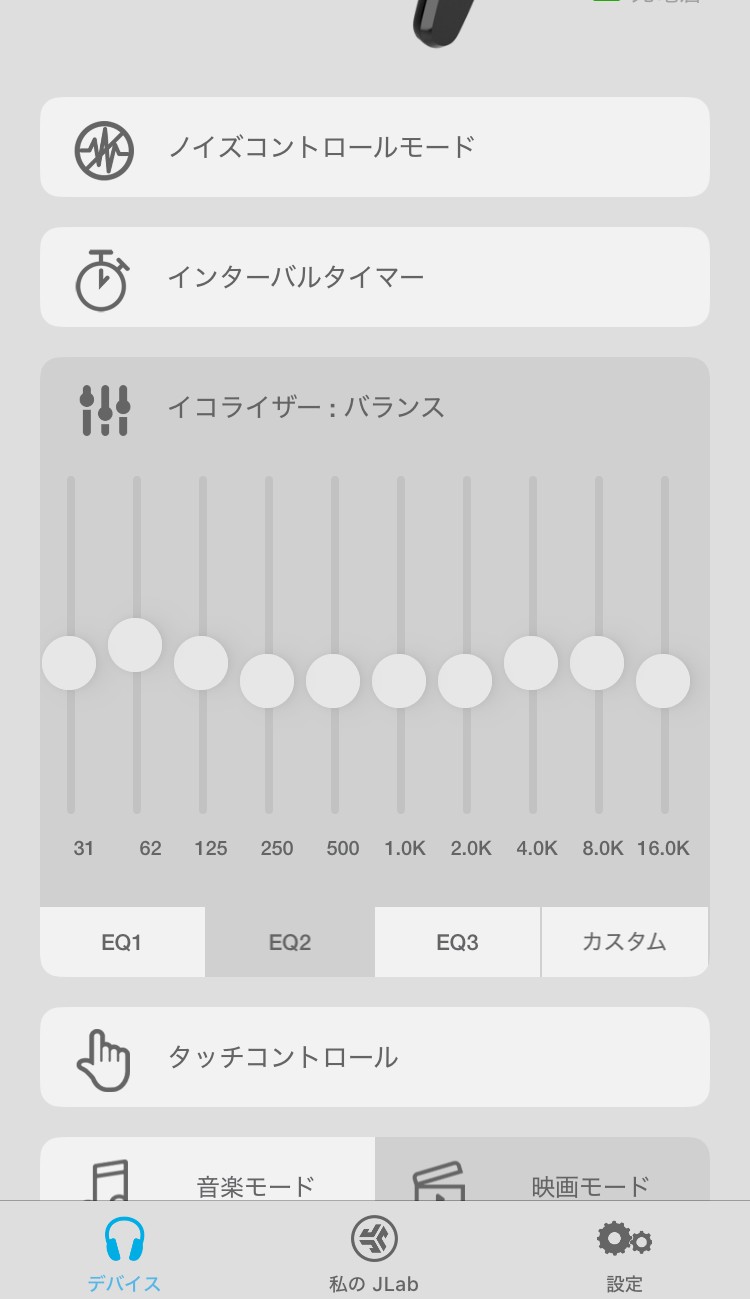
Task: Switch to the EQ1 preset tab
Action: (x=122, y=941)
